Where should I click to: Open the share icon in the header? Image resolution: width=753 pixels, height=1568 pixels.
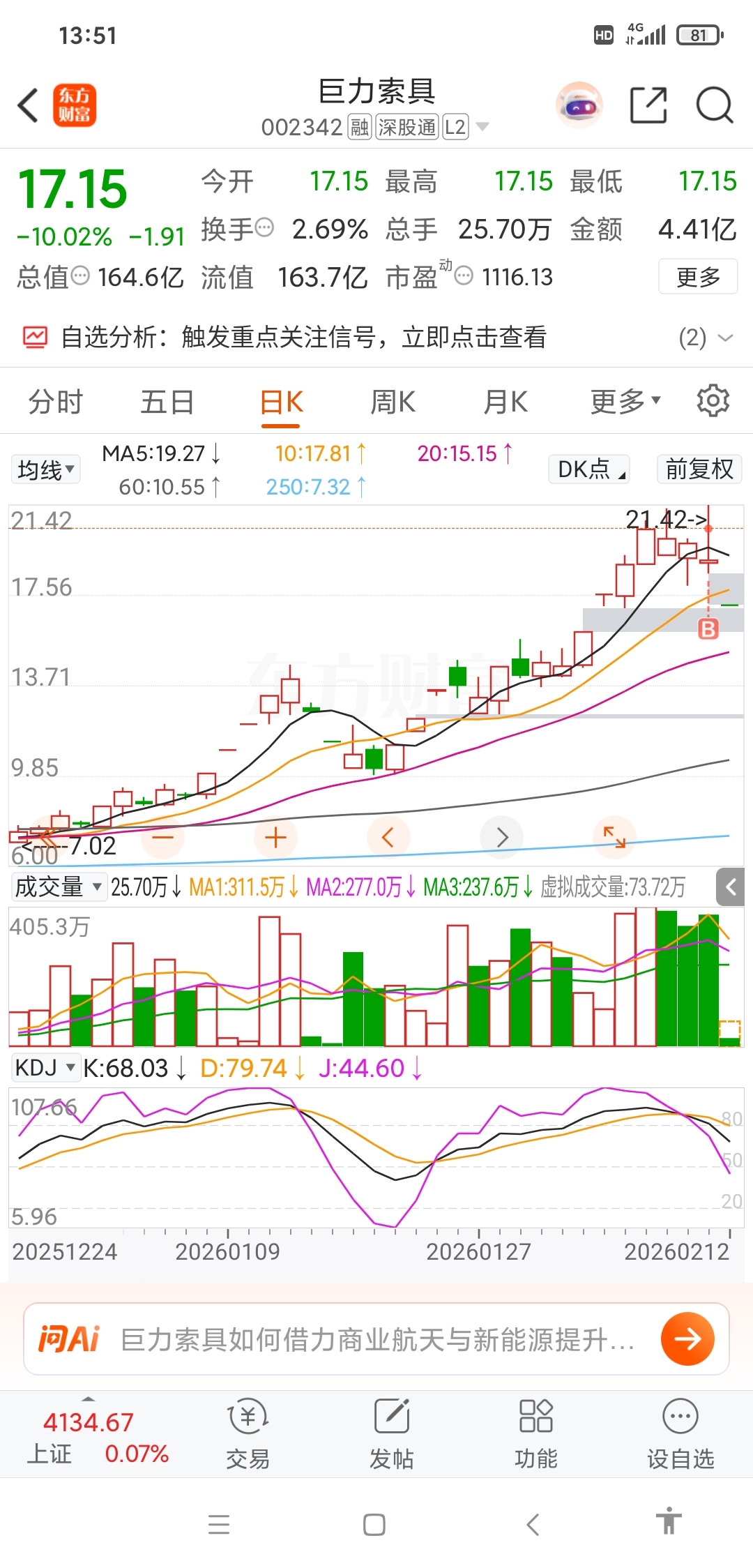[x=648, y=106]
